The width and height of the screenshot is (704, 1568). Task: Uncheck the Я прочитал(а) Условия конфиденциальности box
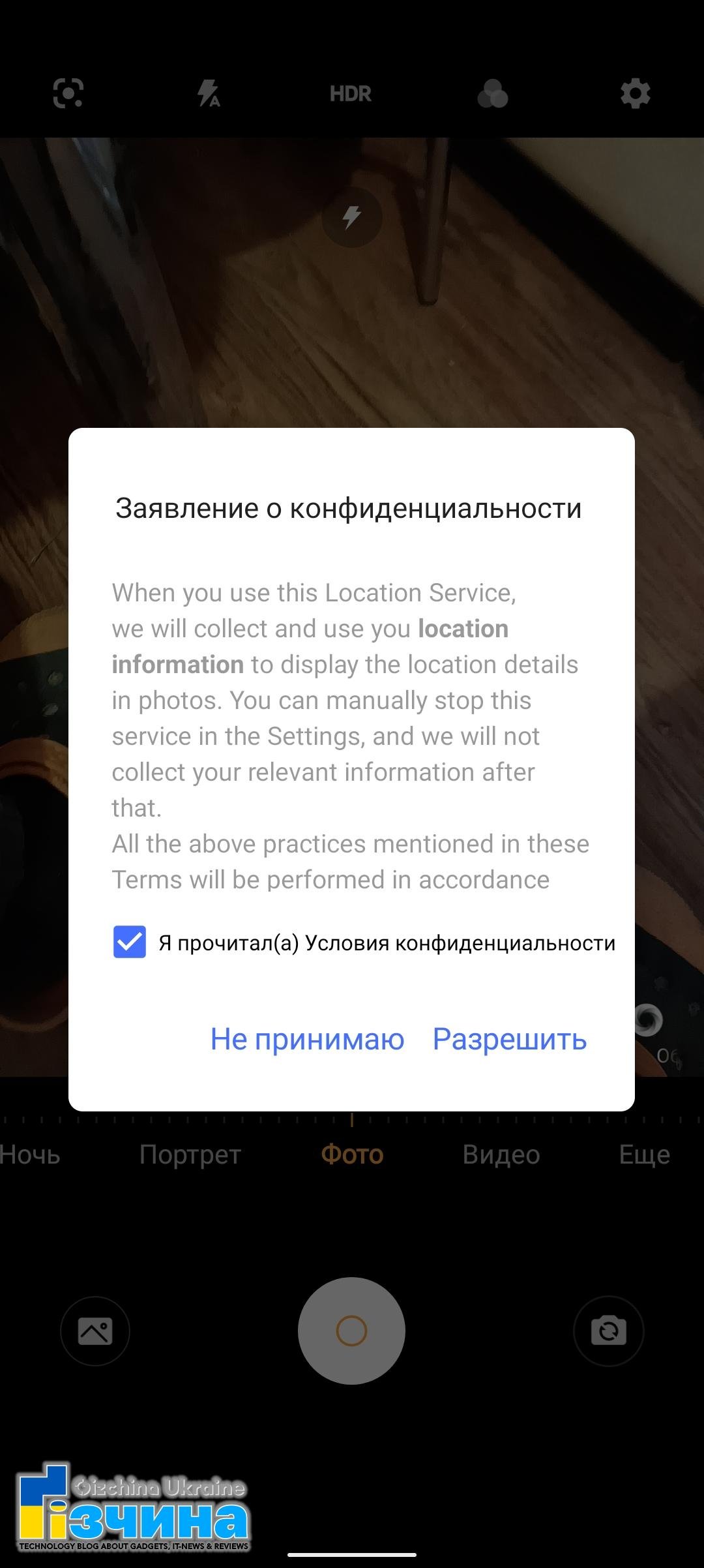130,942
